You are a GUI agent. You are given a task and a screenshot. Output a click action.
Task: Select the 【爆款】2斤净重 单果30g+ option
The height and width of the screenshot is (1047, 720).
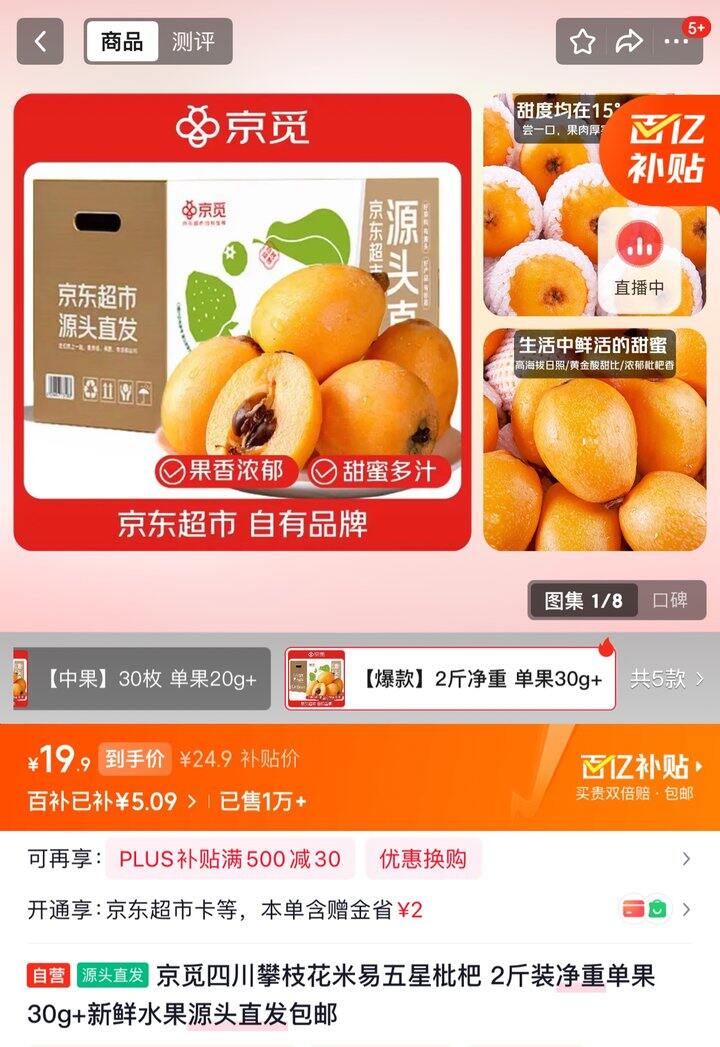tap(450, 679)
